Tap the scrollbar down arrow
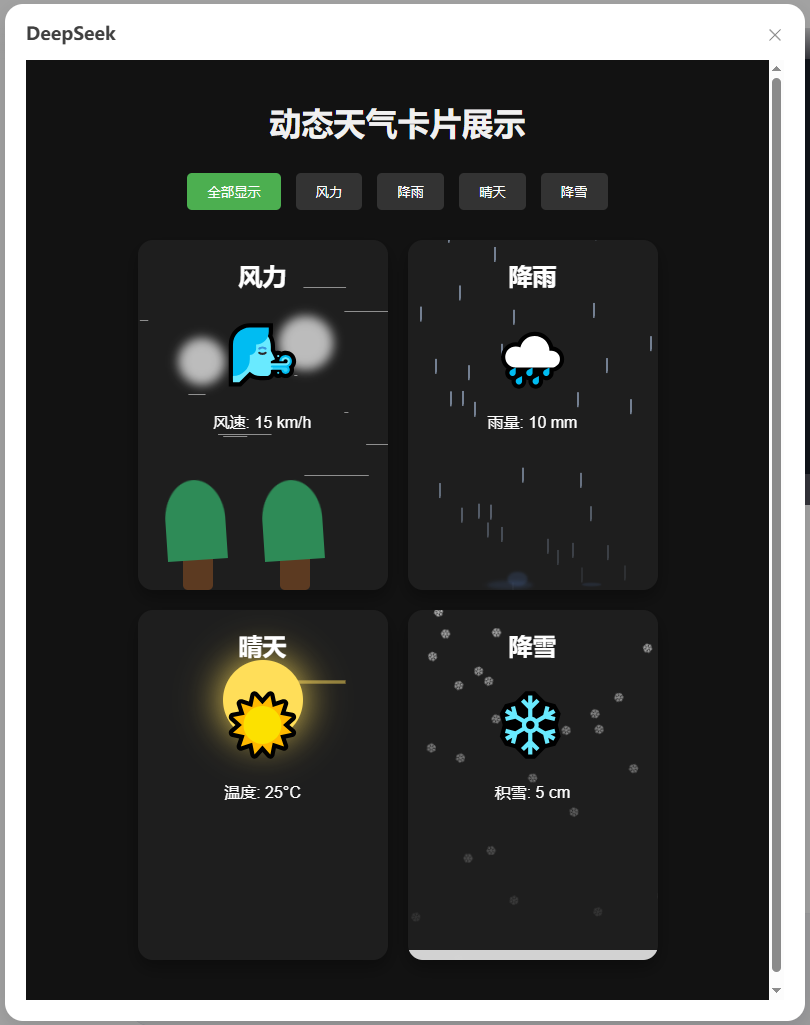The width and height of the screenshot is (810, 1025). tap(776, 990)
